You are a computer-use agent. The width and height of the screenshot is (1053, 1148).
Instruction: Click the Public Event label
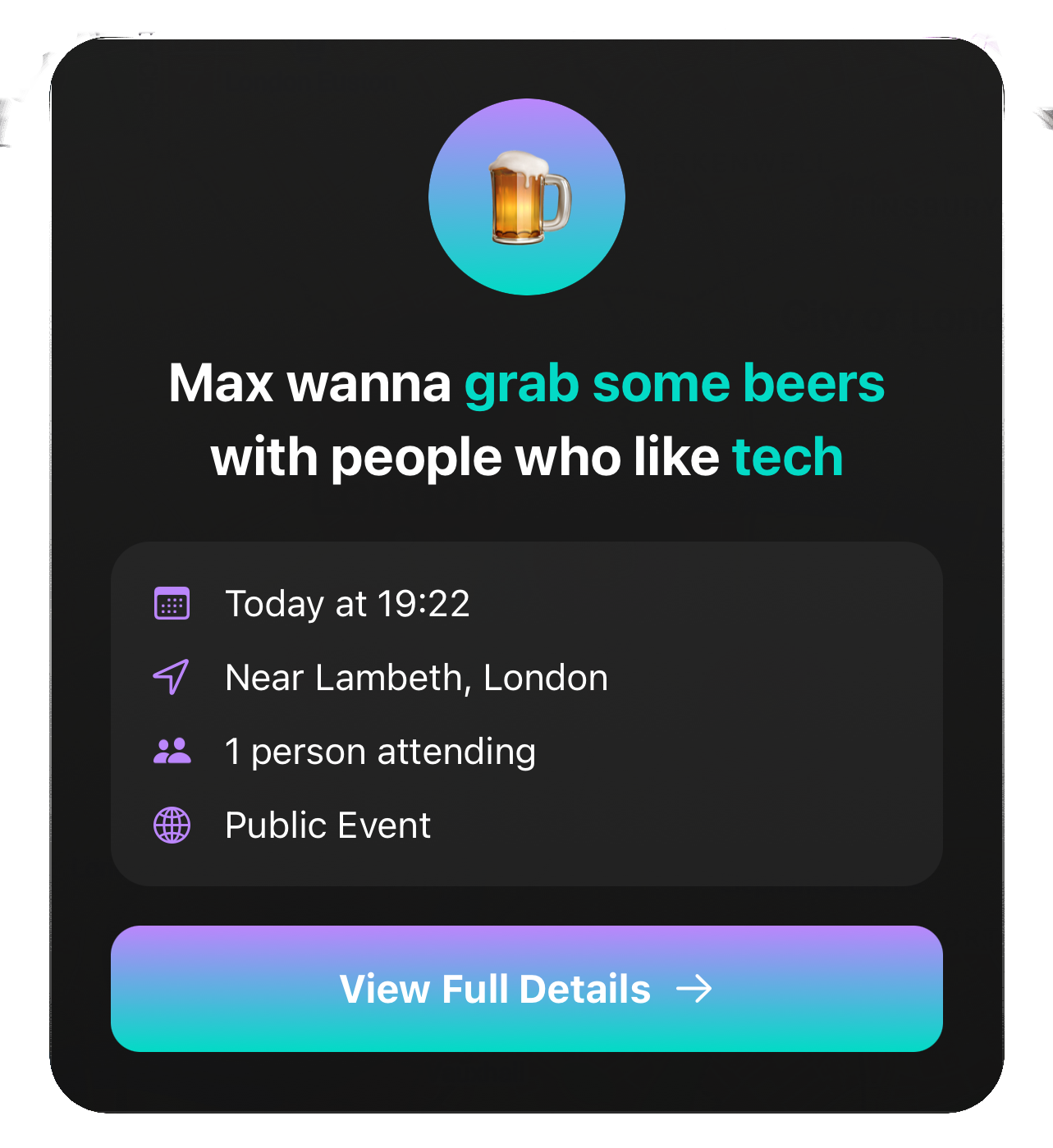pos(327,824)
